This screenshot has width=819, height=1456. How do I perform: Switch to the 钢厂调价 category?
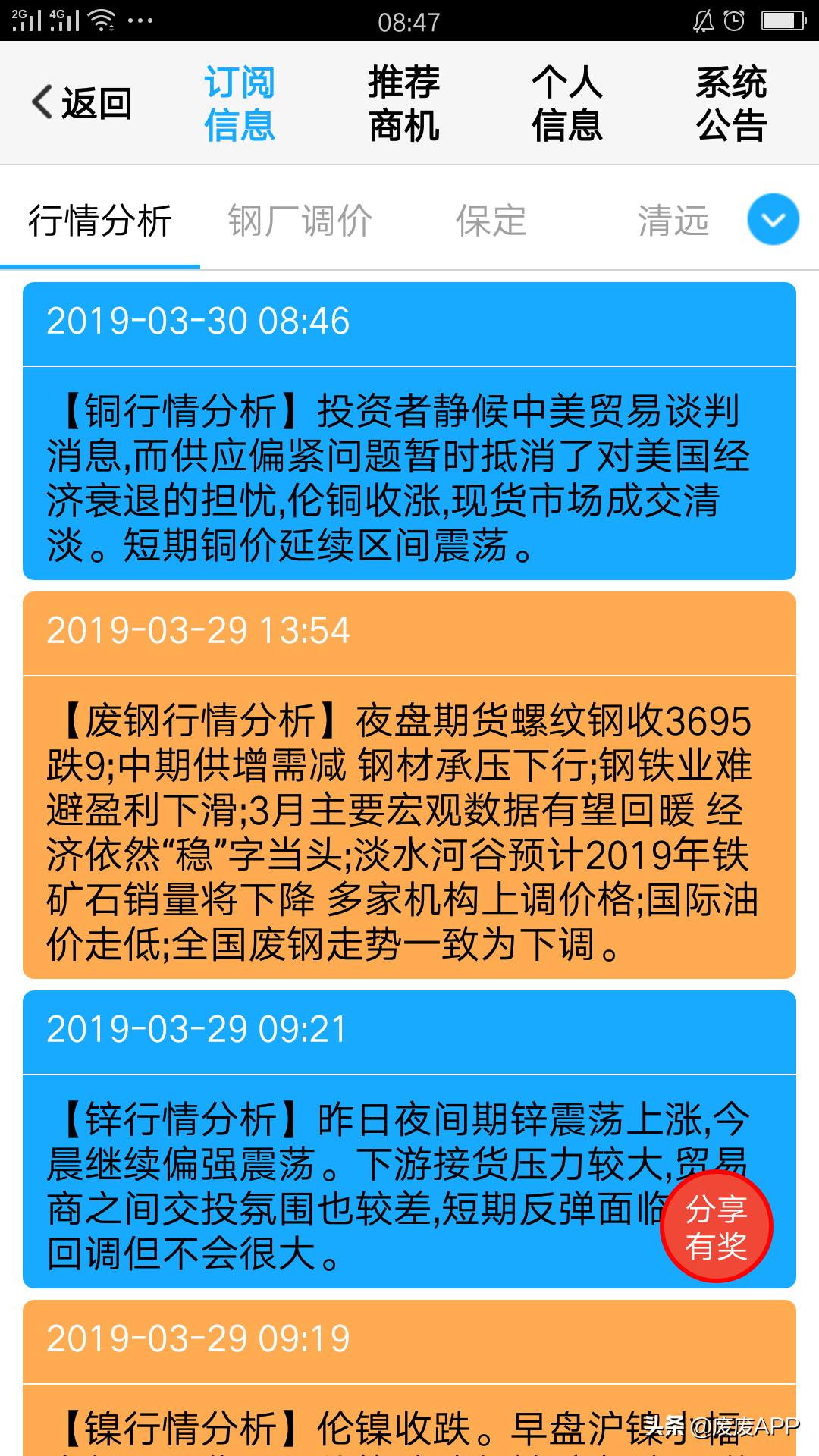tap(300, 221)
